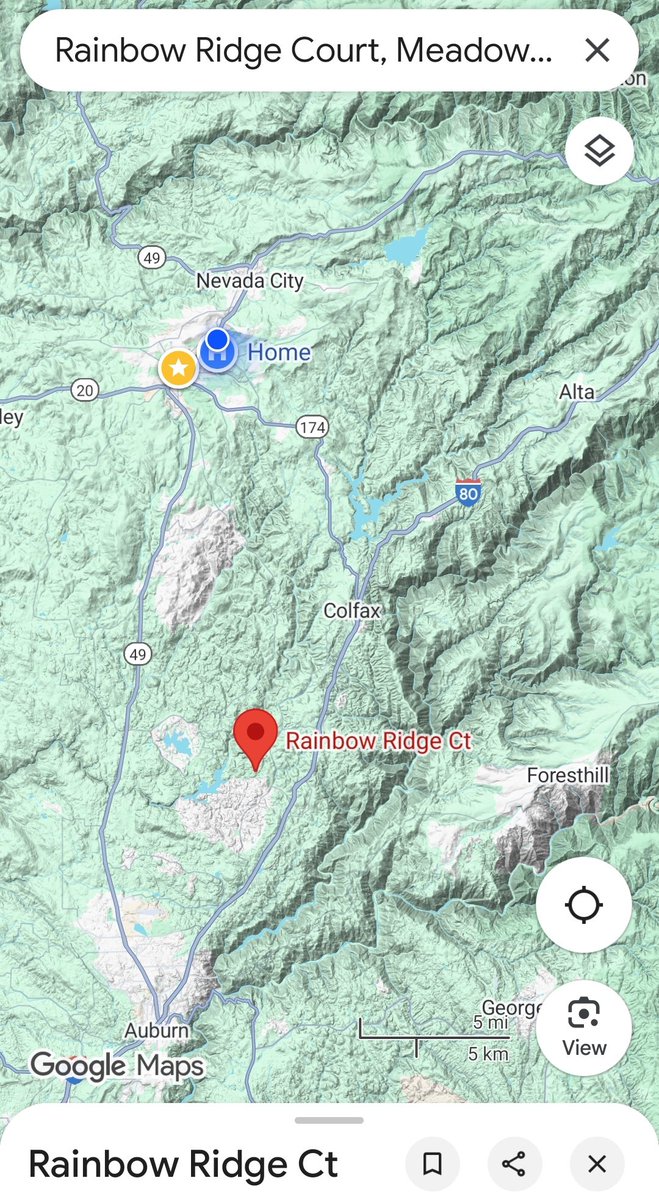Tap the yellow starred place marker
Screen dimensions: 659x1200
pos(178,369)
